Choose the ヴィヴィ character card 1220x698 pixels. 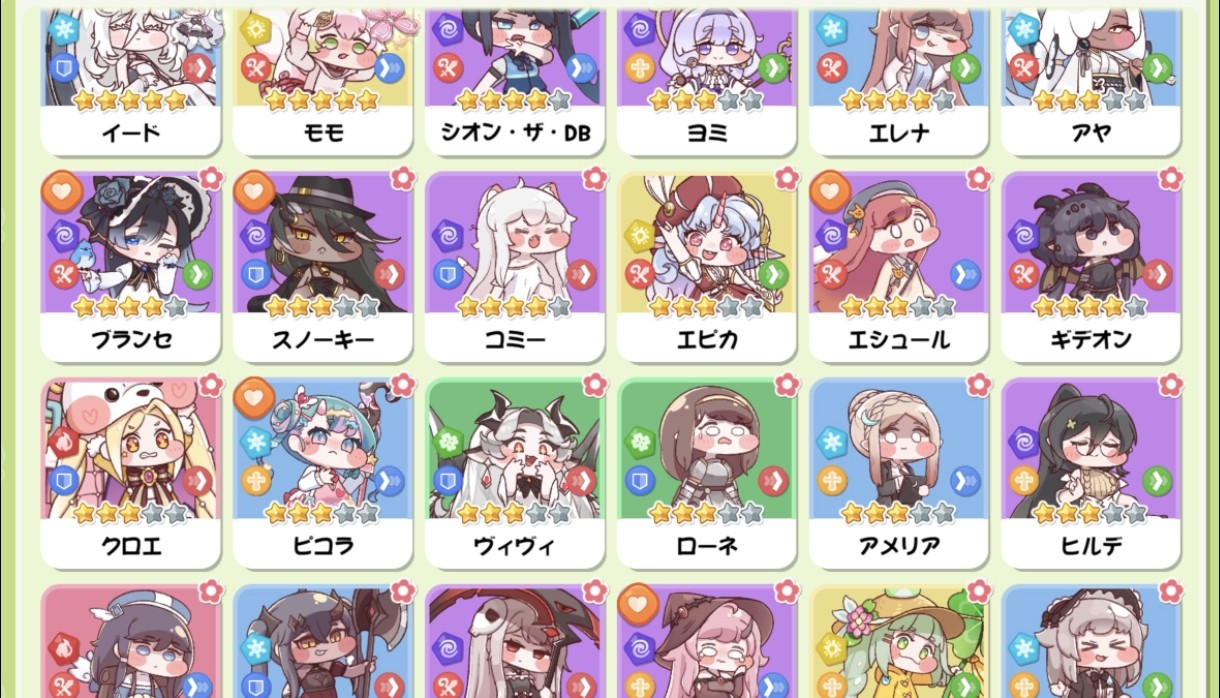point(514,470)
